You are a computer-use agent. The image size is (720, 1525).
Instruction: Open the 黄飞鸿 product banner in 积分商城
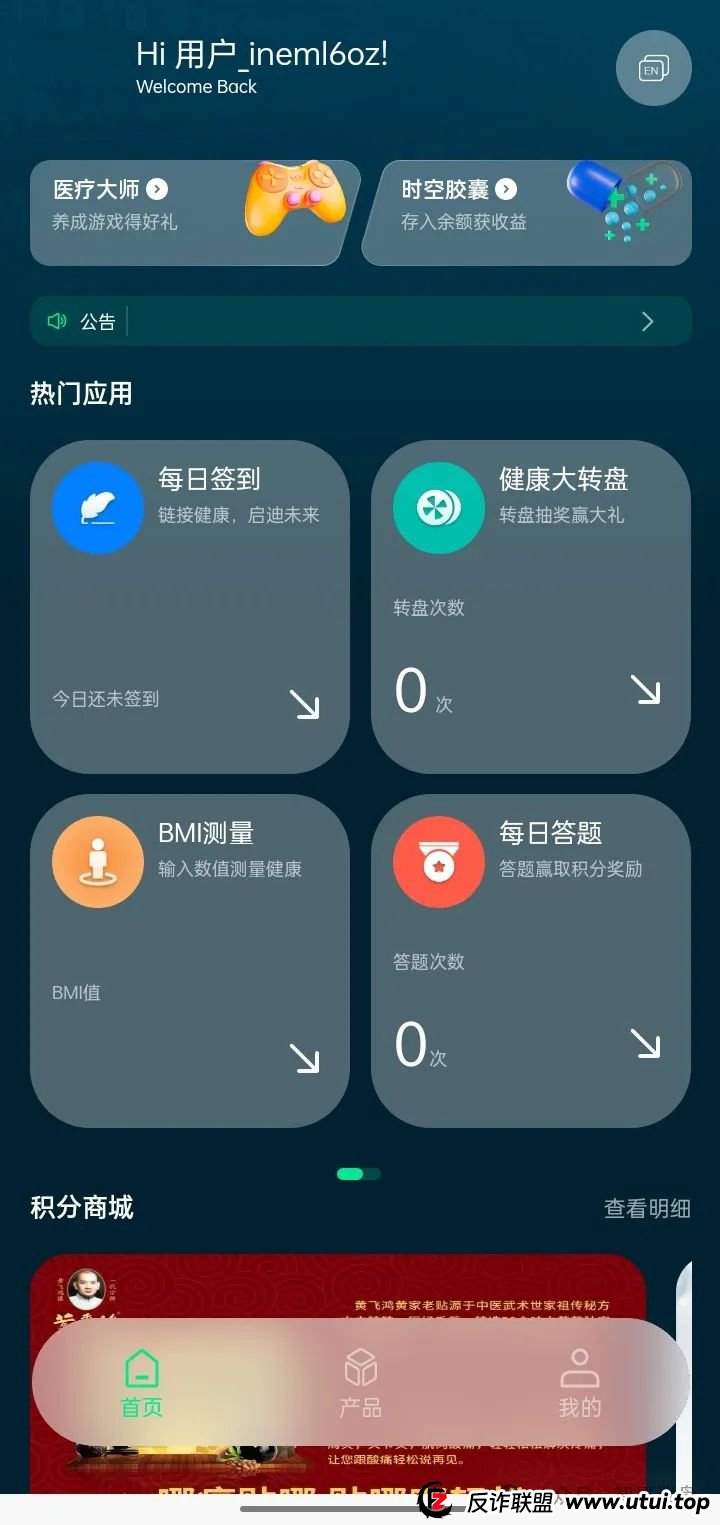[x=338, y=1288]
